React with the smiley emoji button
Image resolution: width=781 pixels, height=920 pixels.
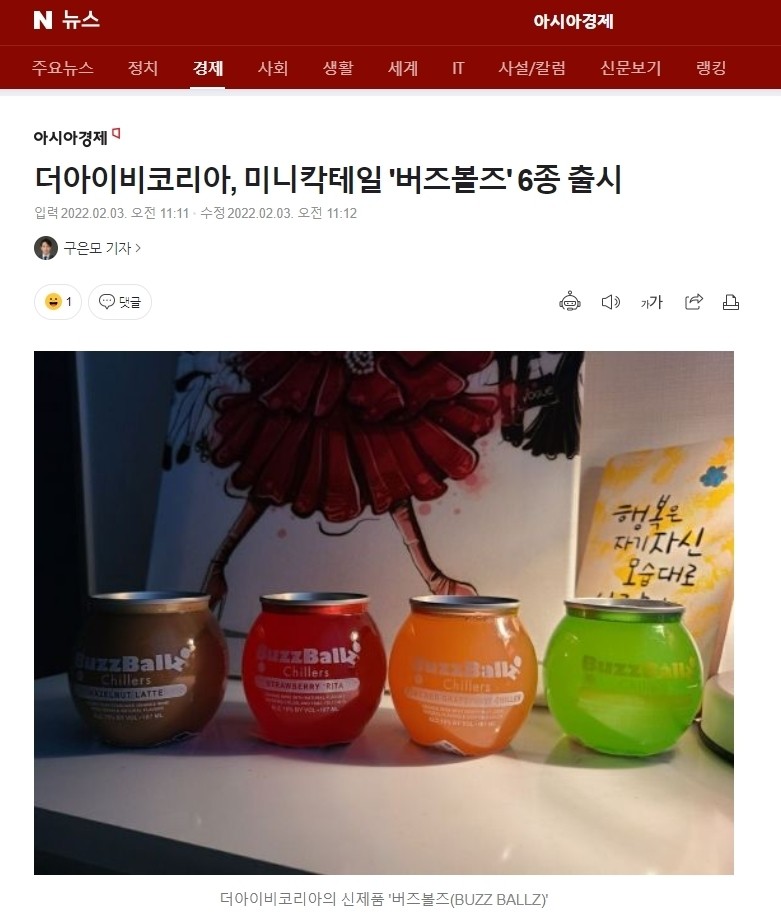pos(58,302)
